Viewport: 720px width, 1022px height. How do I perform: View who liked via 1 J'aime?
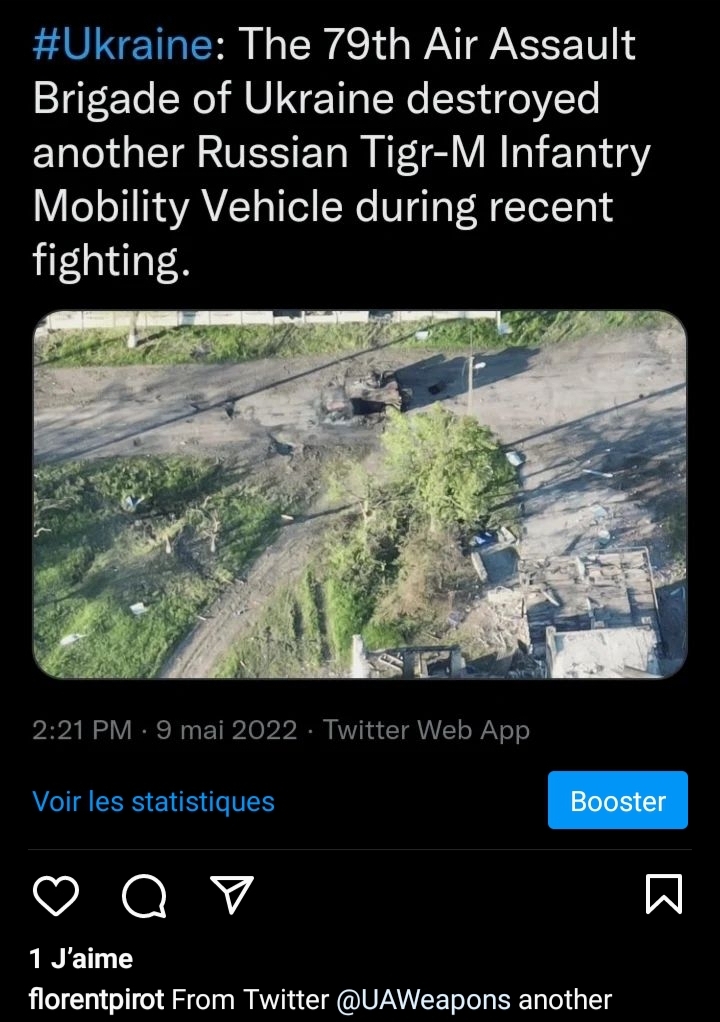coord(81,959)
